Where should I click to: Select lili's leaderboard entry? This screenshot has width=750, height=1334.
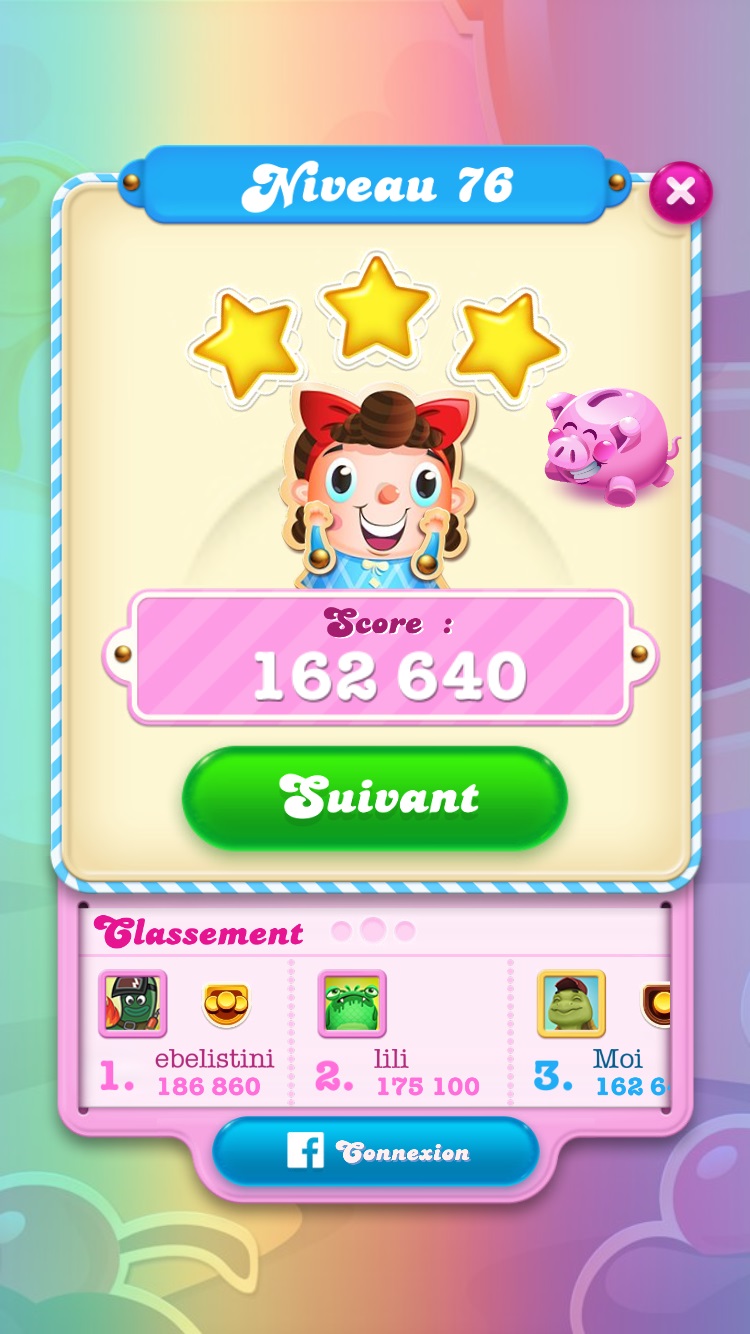click(398, 1035)
